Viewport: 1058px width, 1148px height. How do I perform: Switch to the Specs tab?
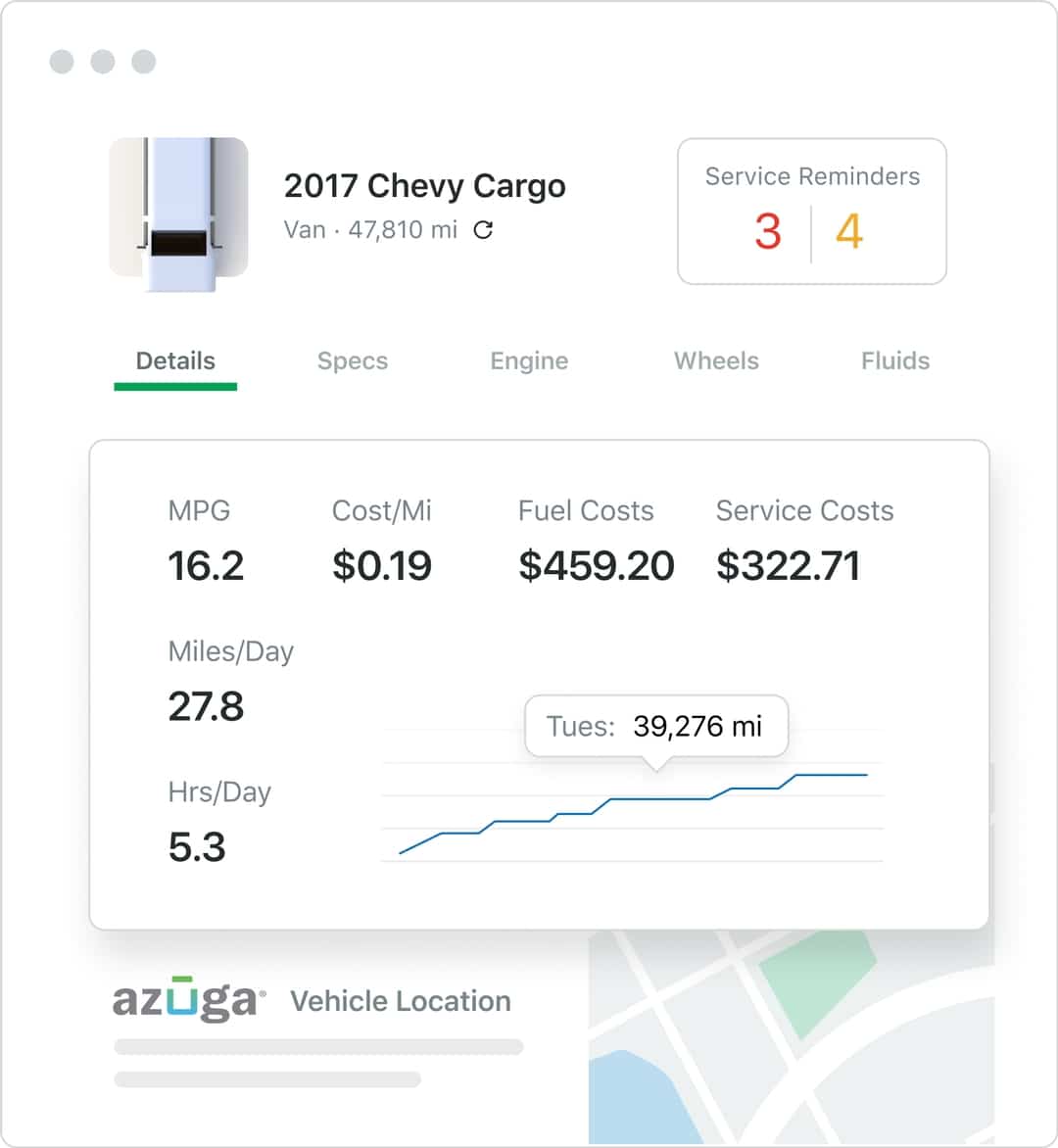(x=352, y=360)
